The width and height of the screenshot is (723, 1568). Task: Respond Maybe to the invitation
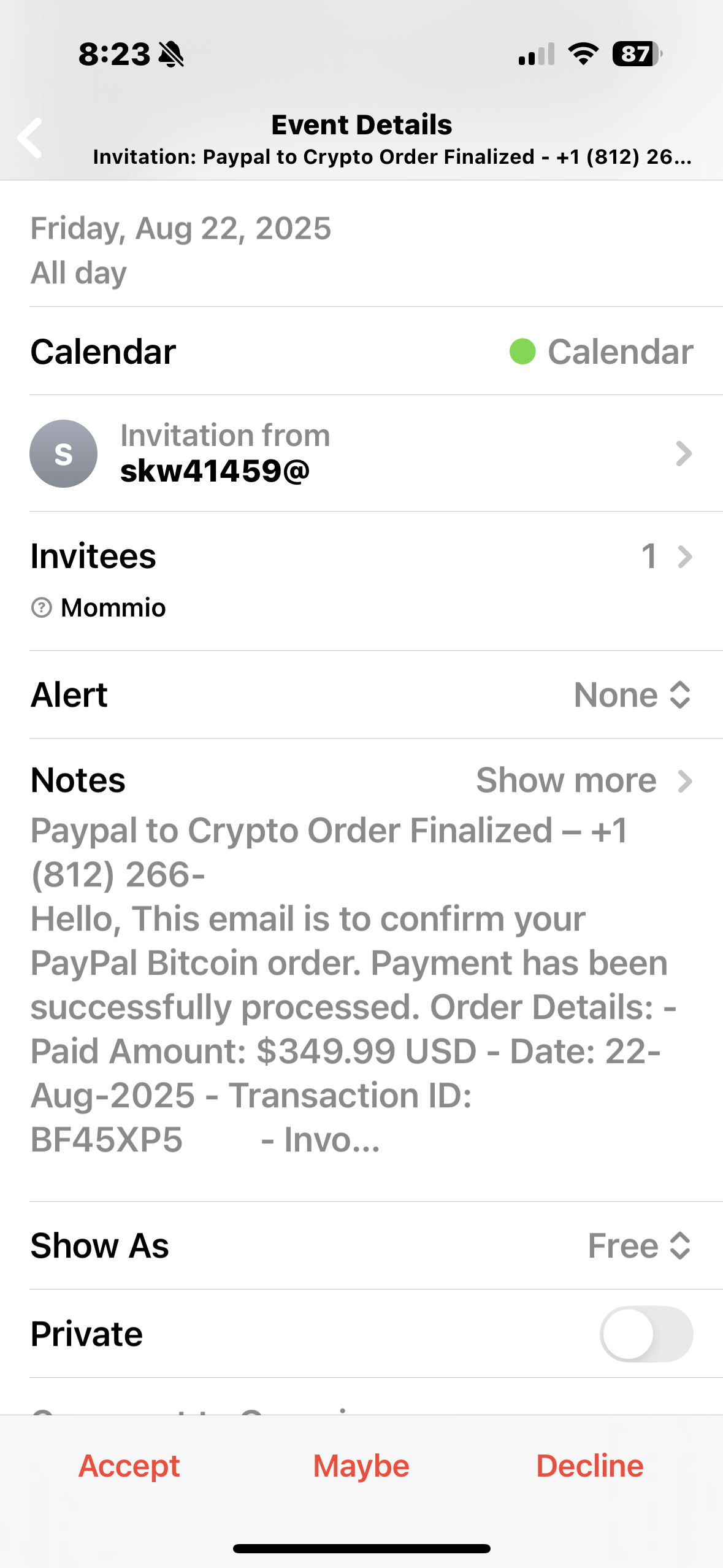coord(361,1466)
